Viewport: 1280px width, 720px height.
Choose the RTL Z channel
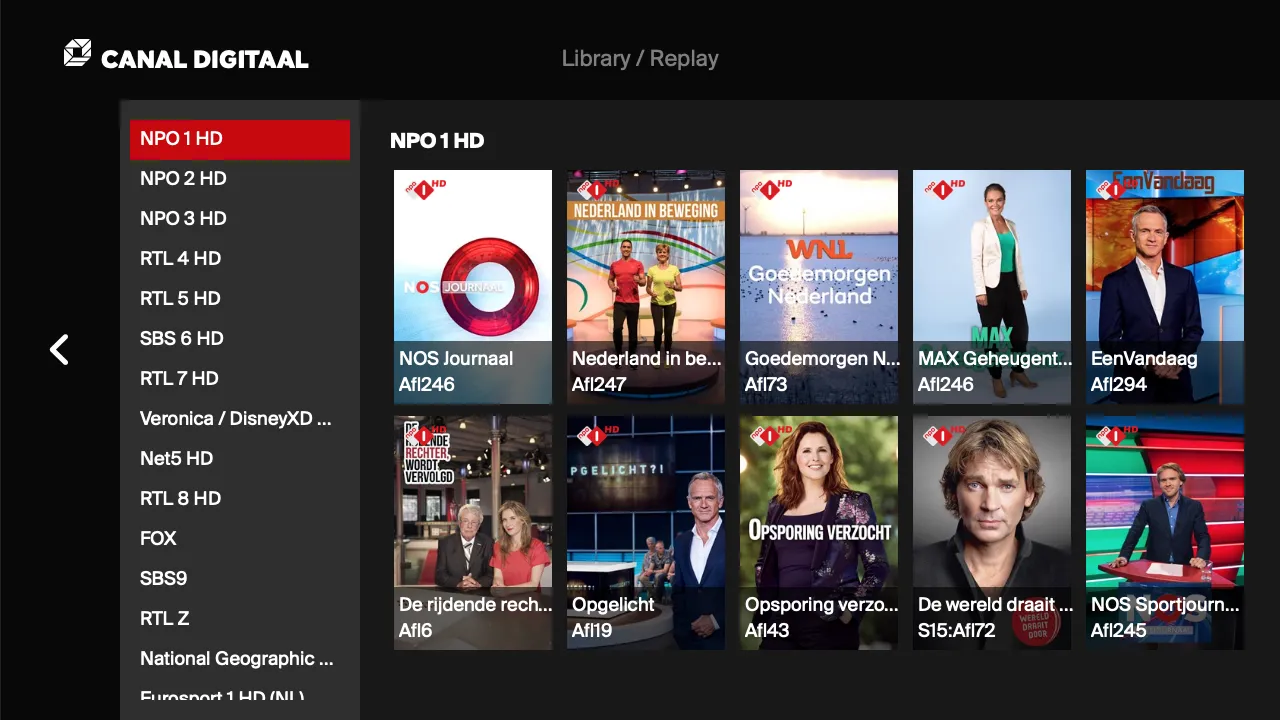pos(165,619)
